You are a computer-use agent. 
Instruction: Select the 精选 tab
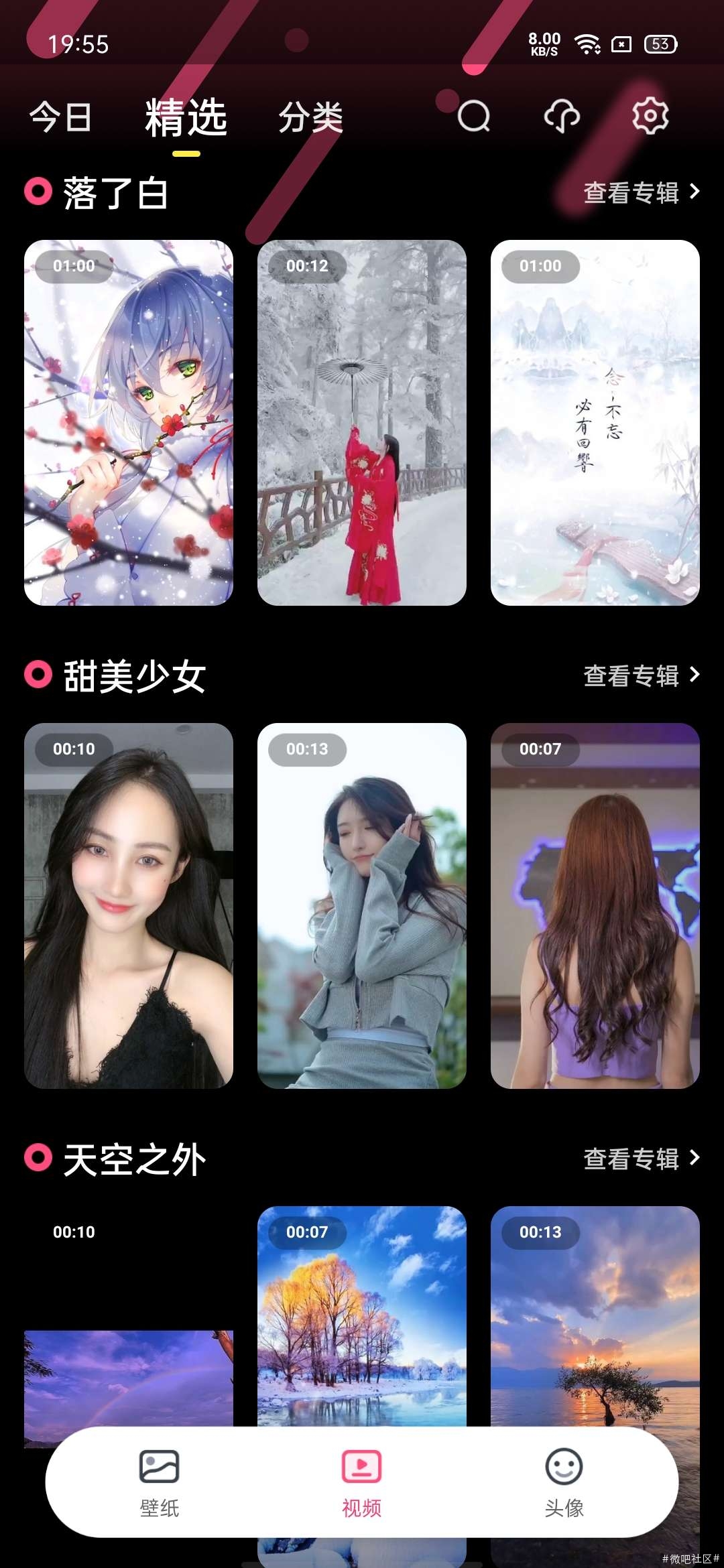click(186, 117)
